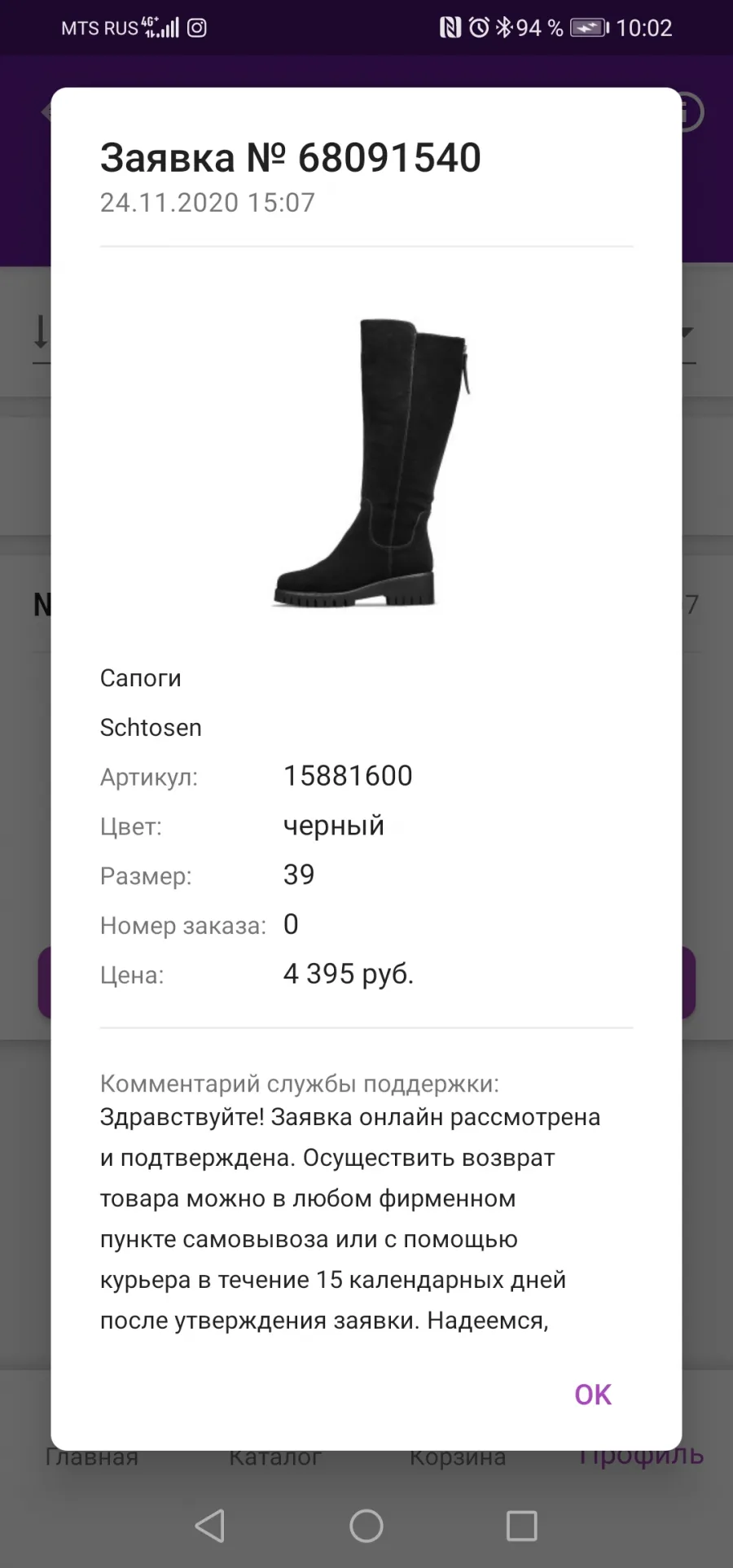Open recent apps overview
Viewport: 733px width, 1568px height.
(x=522, y=1526)
